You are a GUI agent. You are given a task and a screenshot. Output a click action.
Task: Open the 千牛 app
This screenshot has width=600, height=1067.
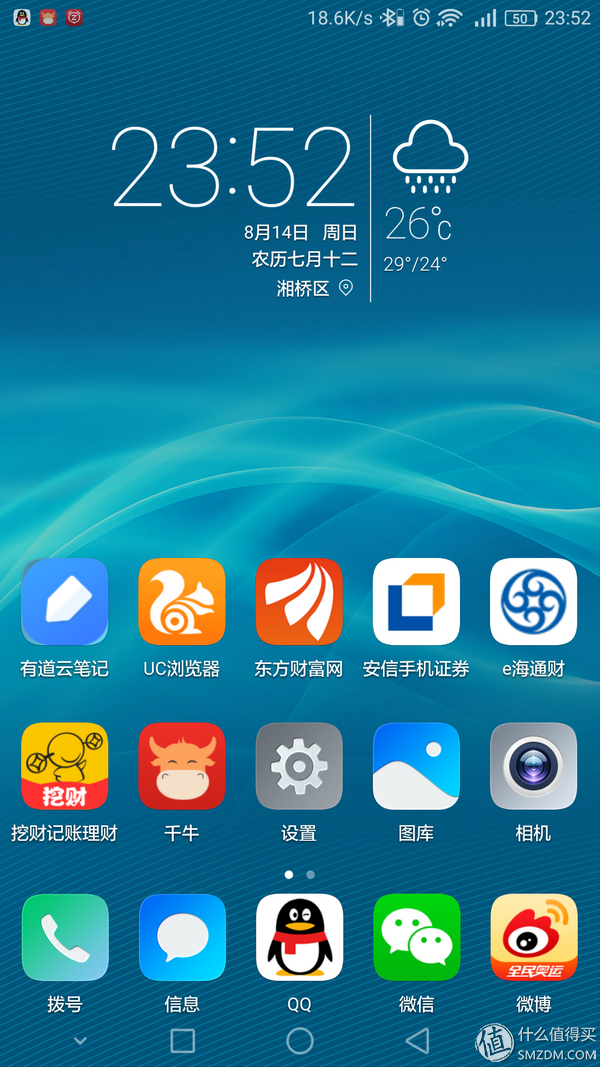click(182, 766)
